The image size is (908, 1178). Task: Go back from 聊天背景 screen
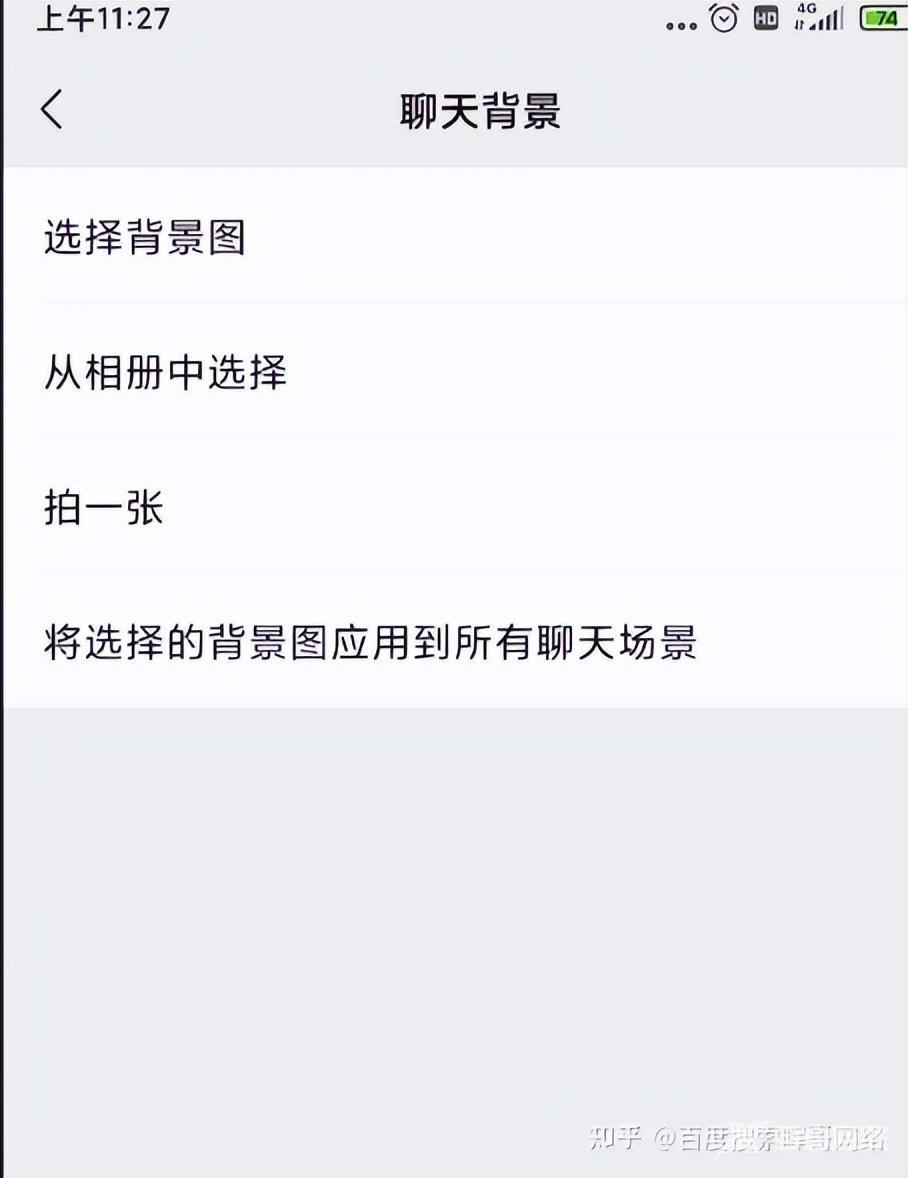pos(52,109)
